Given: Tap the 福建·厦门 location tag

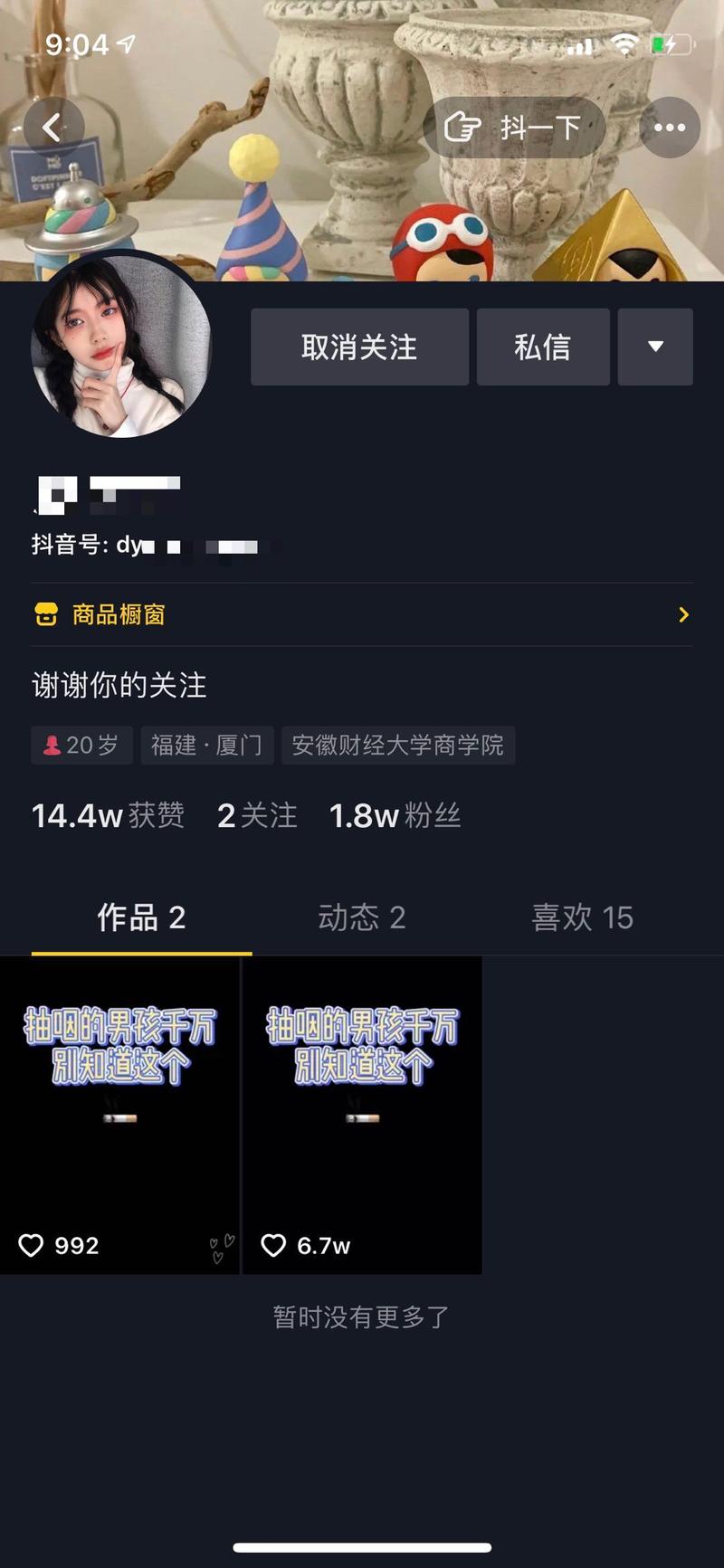Looking at the screenshot, I should [206, 746].
